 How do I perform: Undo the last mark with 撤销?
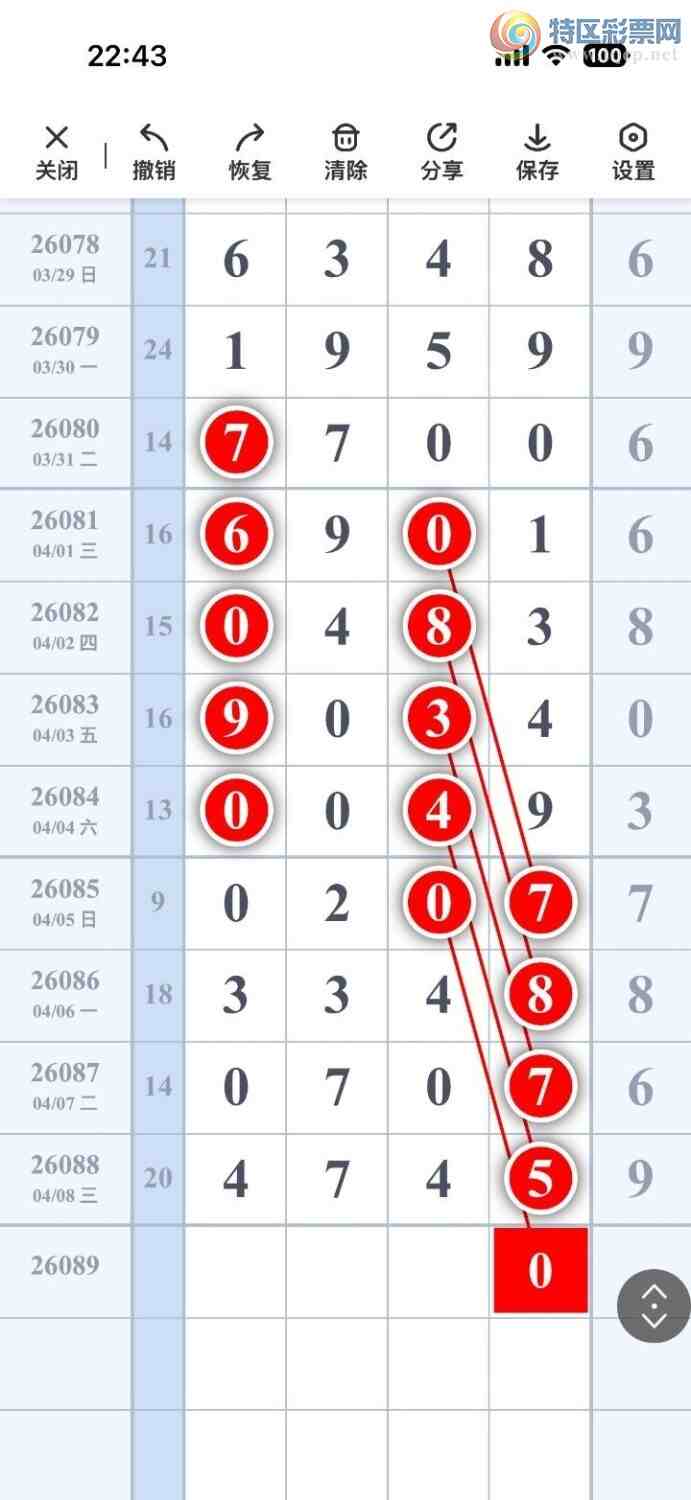tap(153, 152)
